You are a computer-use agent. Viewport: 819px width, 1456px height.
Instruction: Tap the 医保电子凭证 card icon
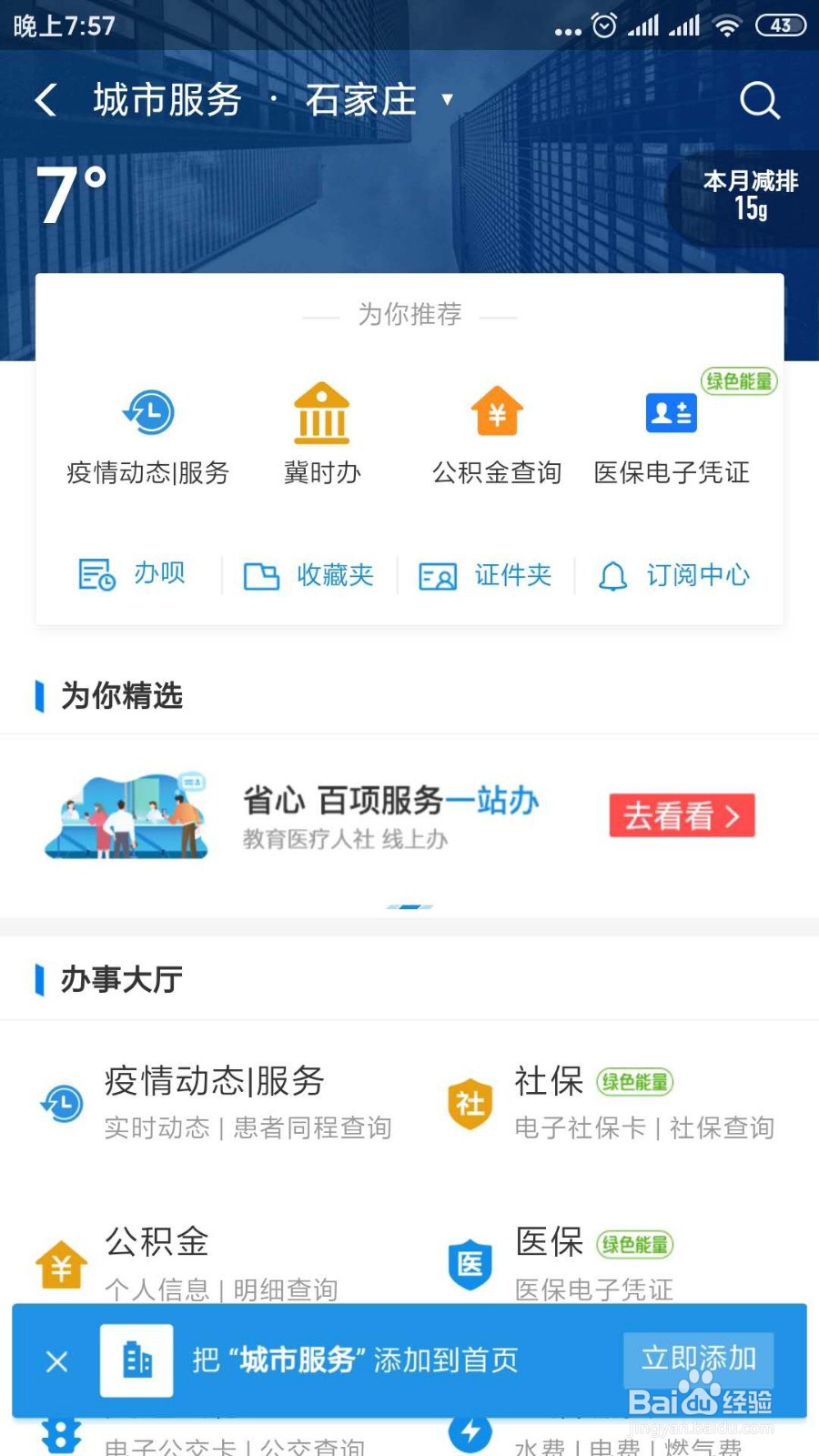[x=671, y=412]
